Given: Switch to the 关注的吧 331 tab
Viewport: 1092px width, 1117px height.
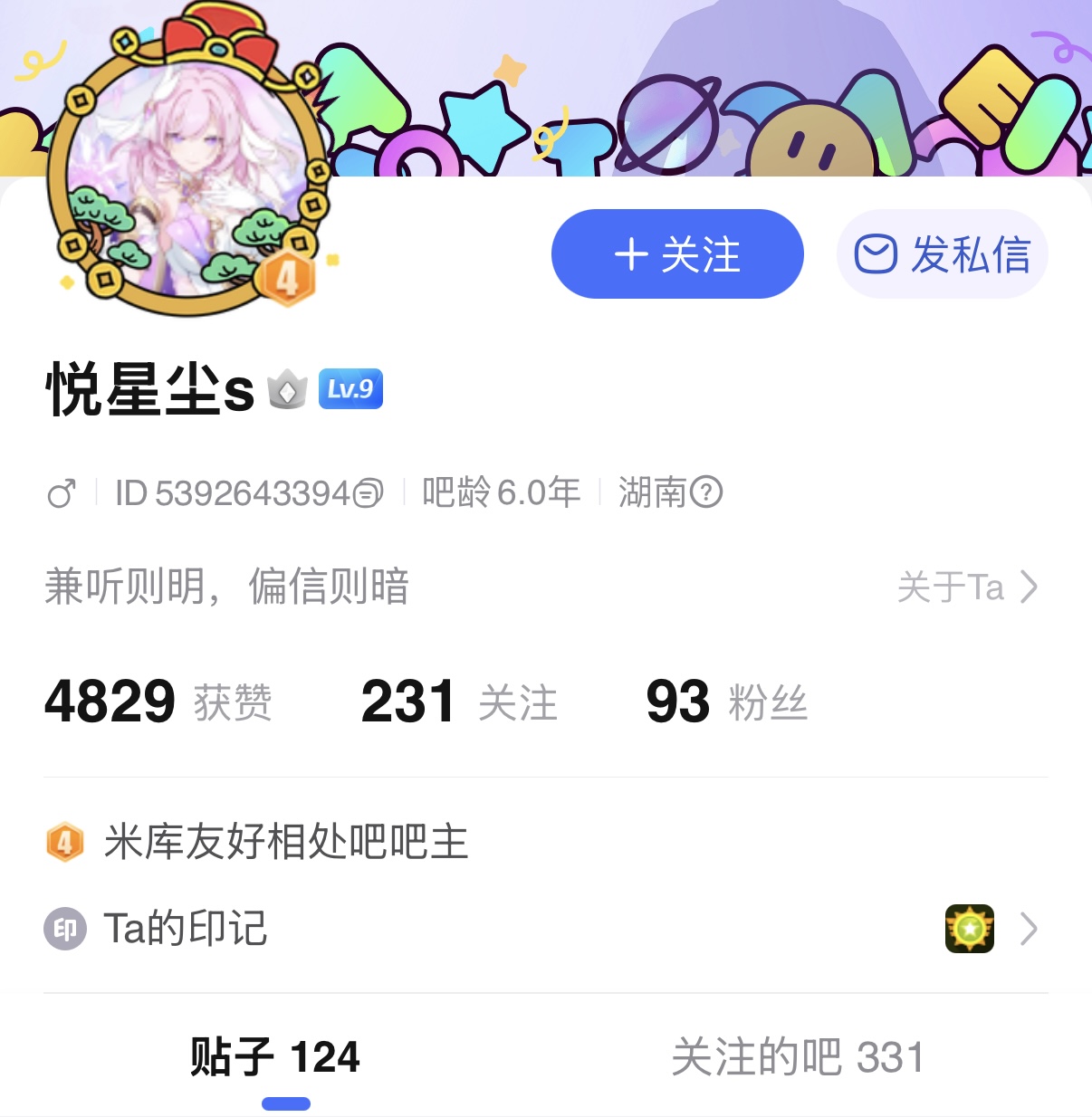Looking at the screenshot, I should pyautogui.click(x=798, y=1057).
